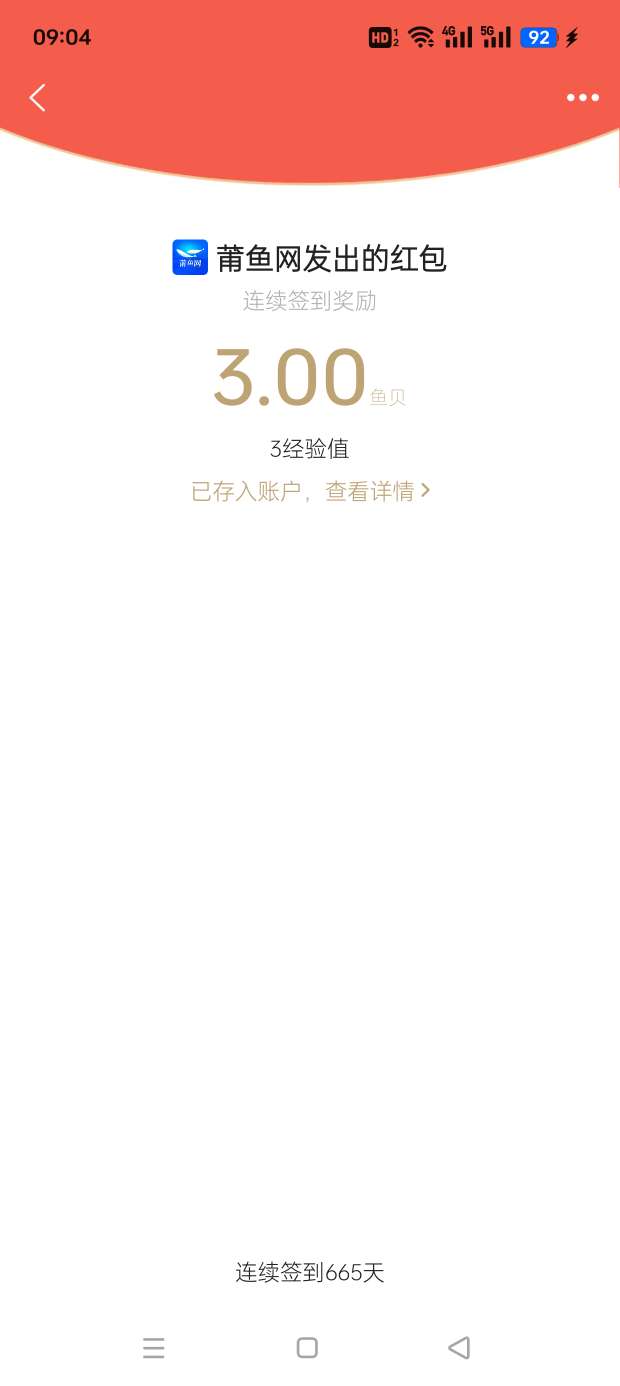Viewport: 620px width, 1386px height.
Task: Tap the system back navigation button
Action: [459, 1347]
